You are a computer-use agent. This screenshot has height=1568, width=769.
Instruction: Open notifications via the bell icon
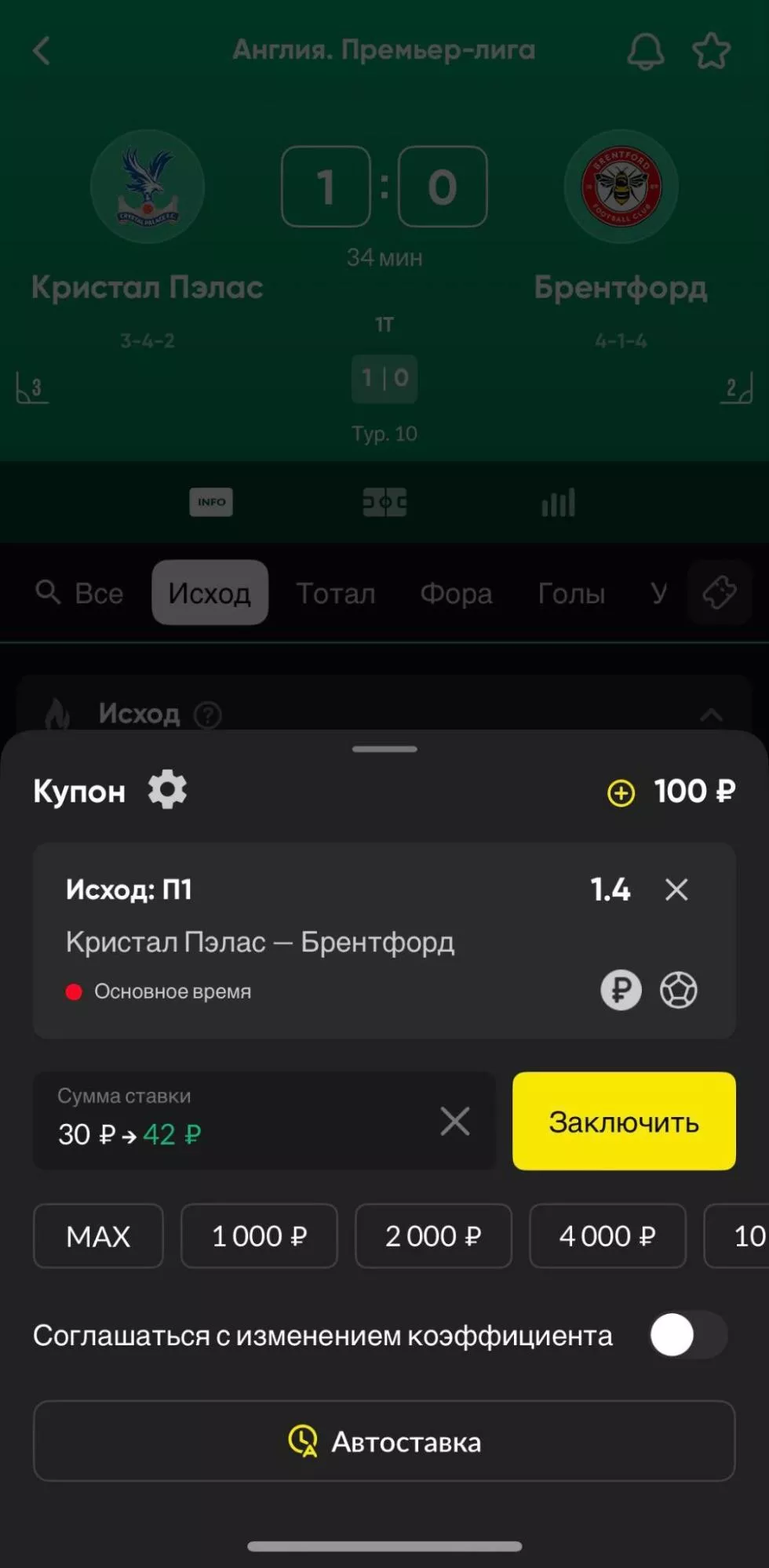pos(646,50)
